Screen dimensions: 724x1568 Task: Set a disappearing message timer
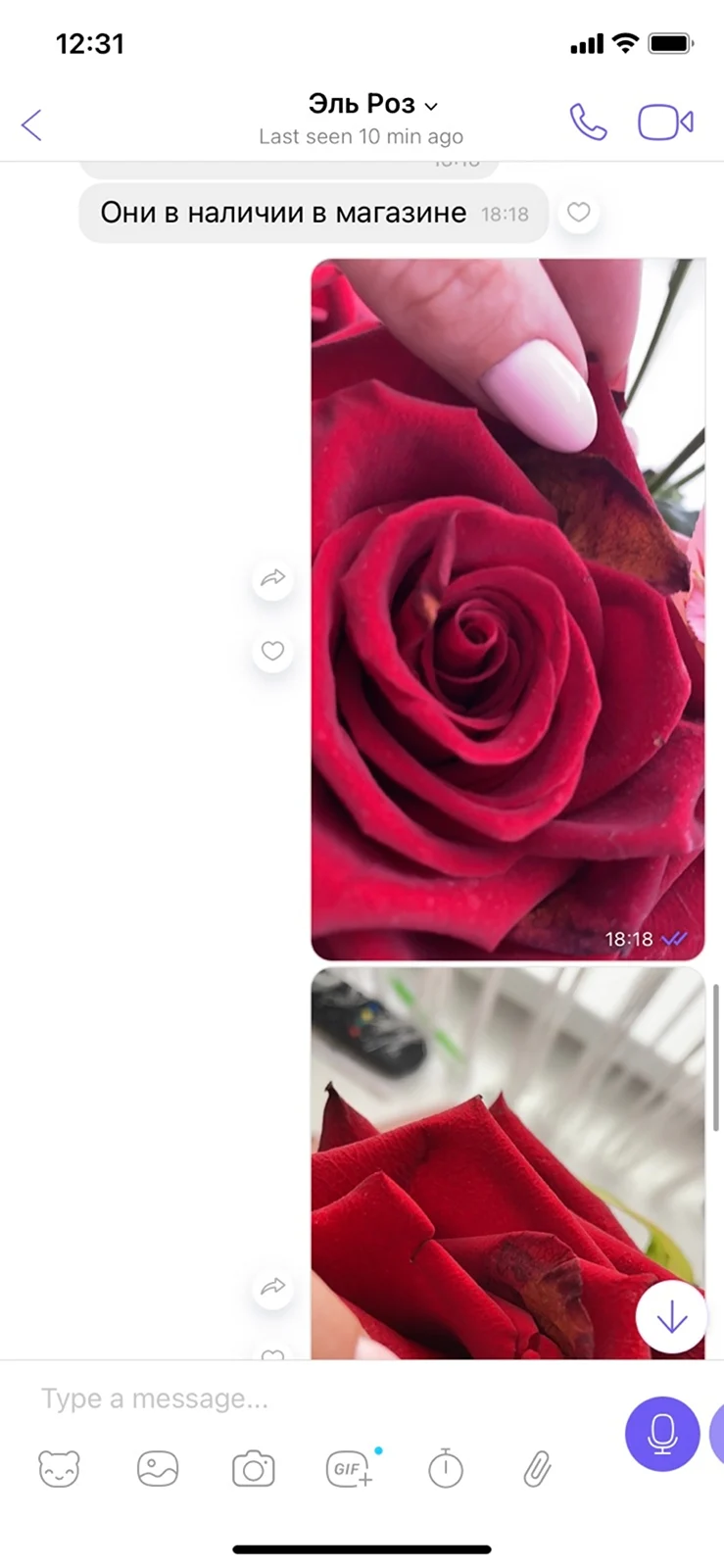click(446, 1469)
